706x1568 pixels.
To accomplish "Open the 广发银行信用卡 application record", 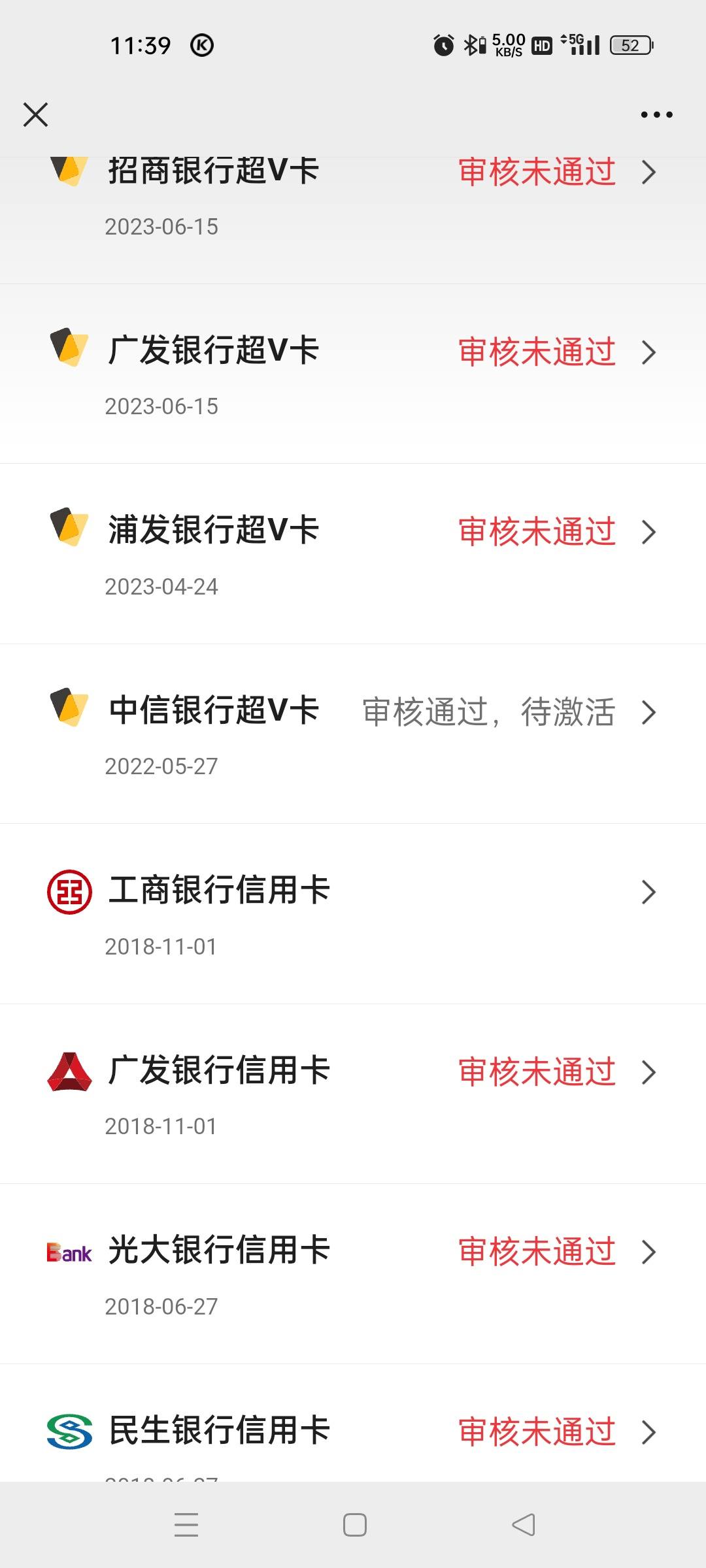I will coord(353,1094).
